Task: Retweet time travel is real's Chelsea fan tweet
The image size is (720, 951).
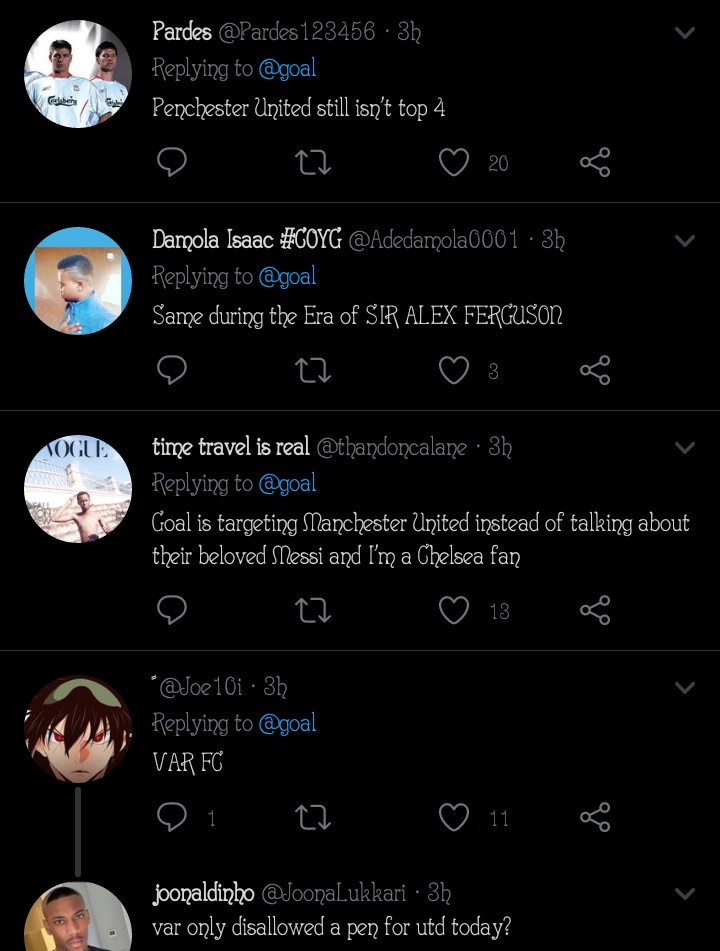Action: (314, 610)
